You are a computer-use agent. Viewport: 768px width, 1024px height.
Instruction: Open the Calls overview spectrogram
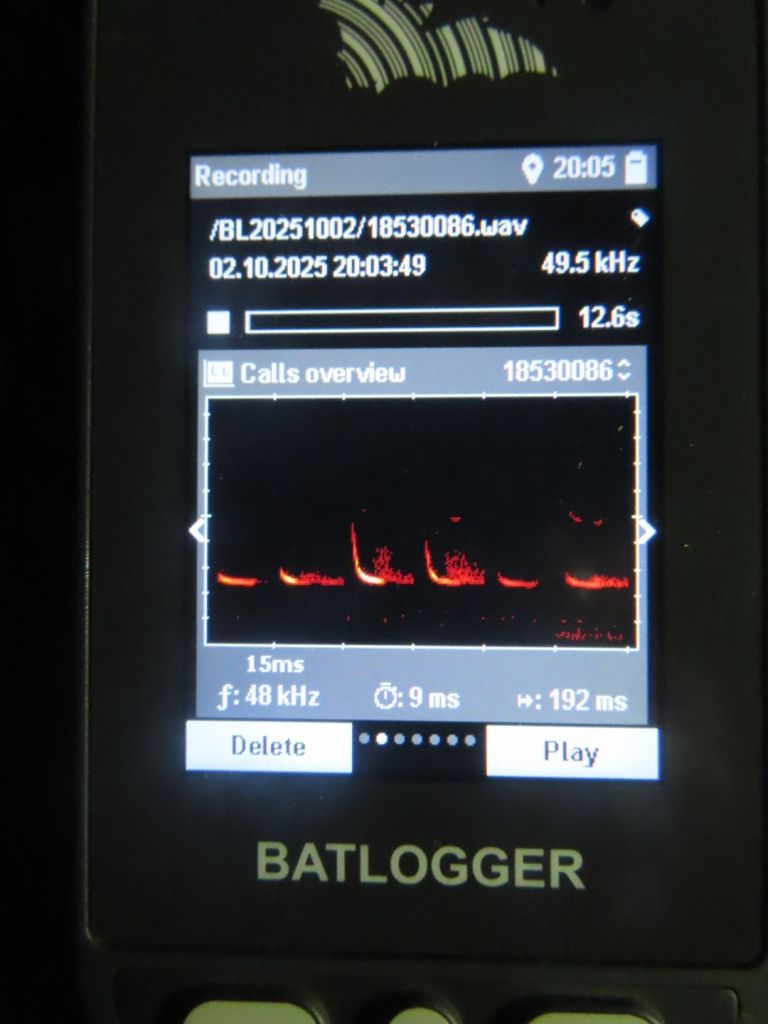click(420, 520)
